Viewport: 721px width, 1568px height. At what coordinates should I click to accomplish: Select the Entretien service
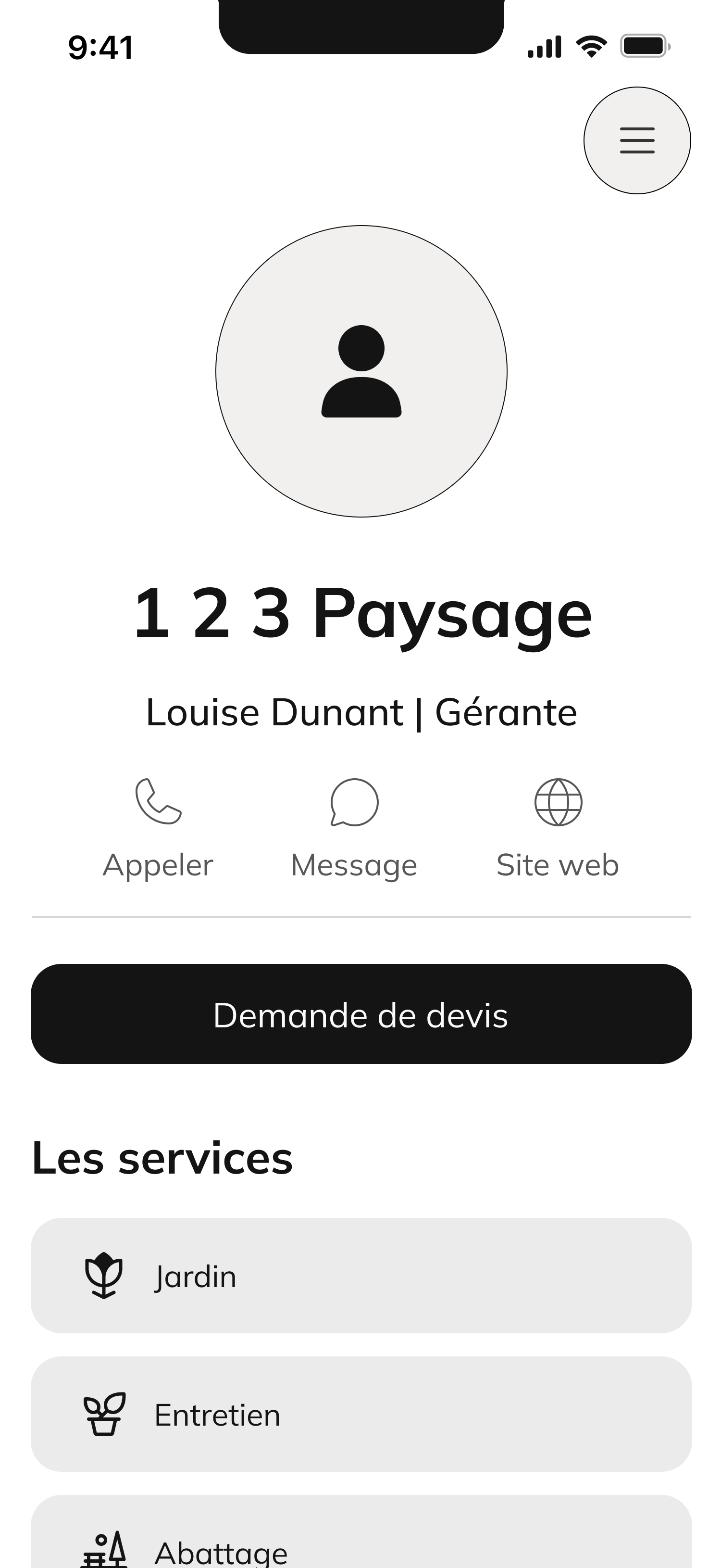tap(361, 1414)
